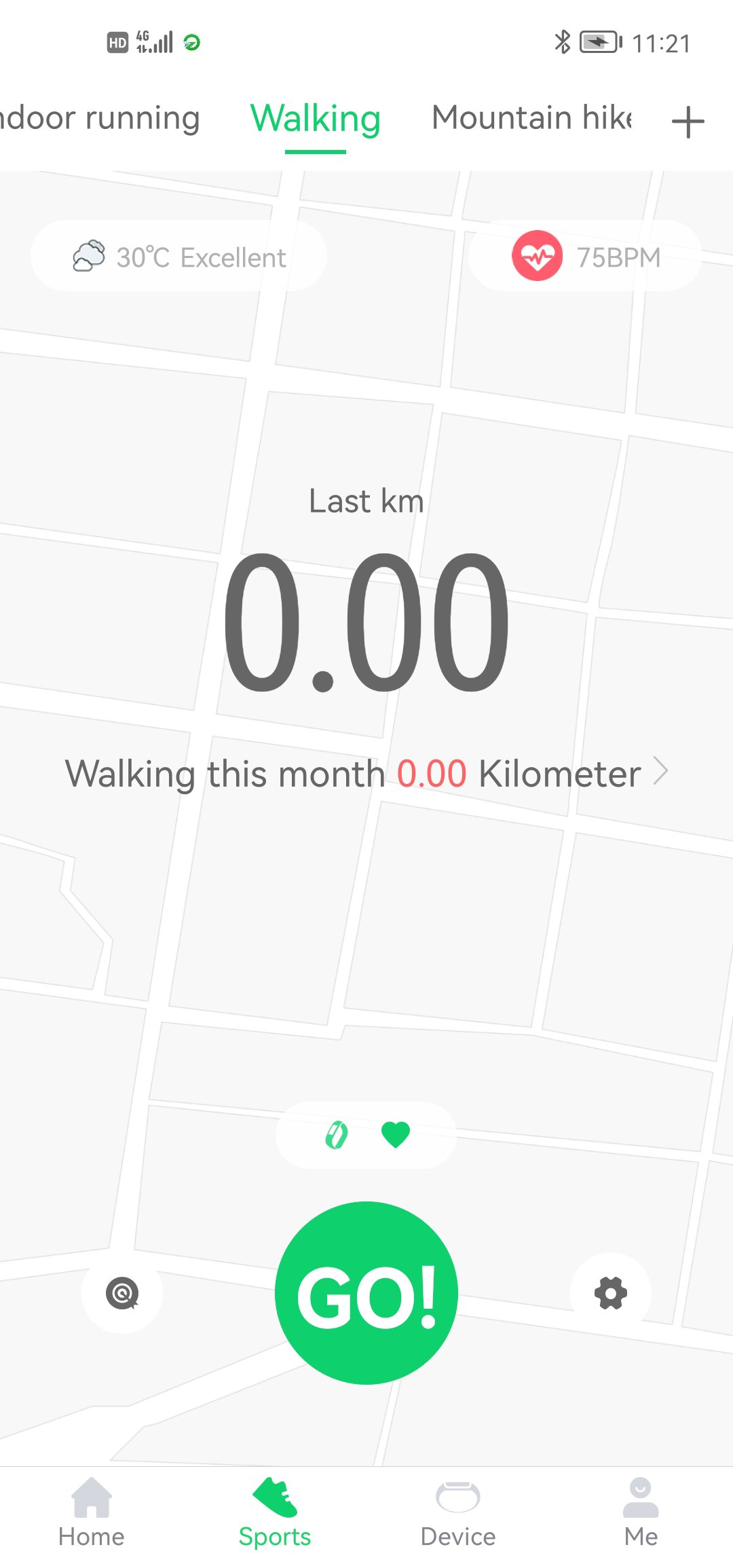Open the sport settings gear
733x1568 pixels.
pyautogui.click(x=610, y=1293)
